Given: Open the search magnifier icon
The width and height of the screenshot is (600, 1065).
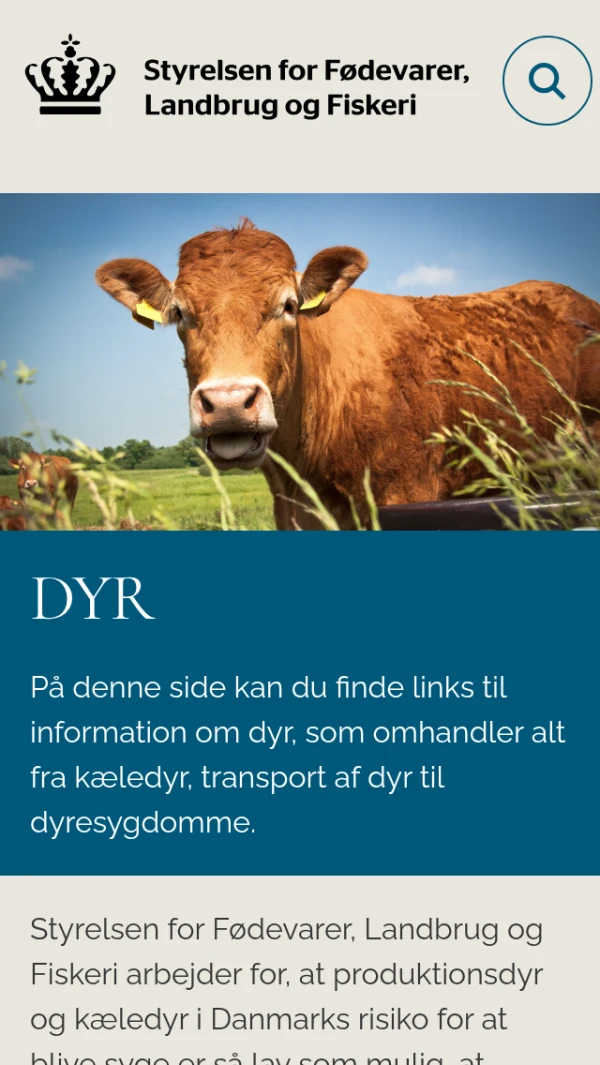Looking at the screenshot, I should coord(547,81).
